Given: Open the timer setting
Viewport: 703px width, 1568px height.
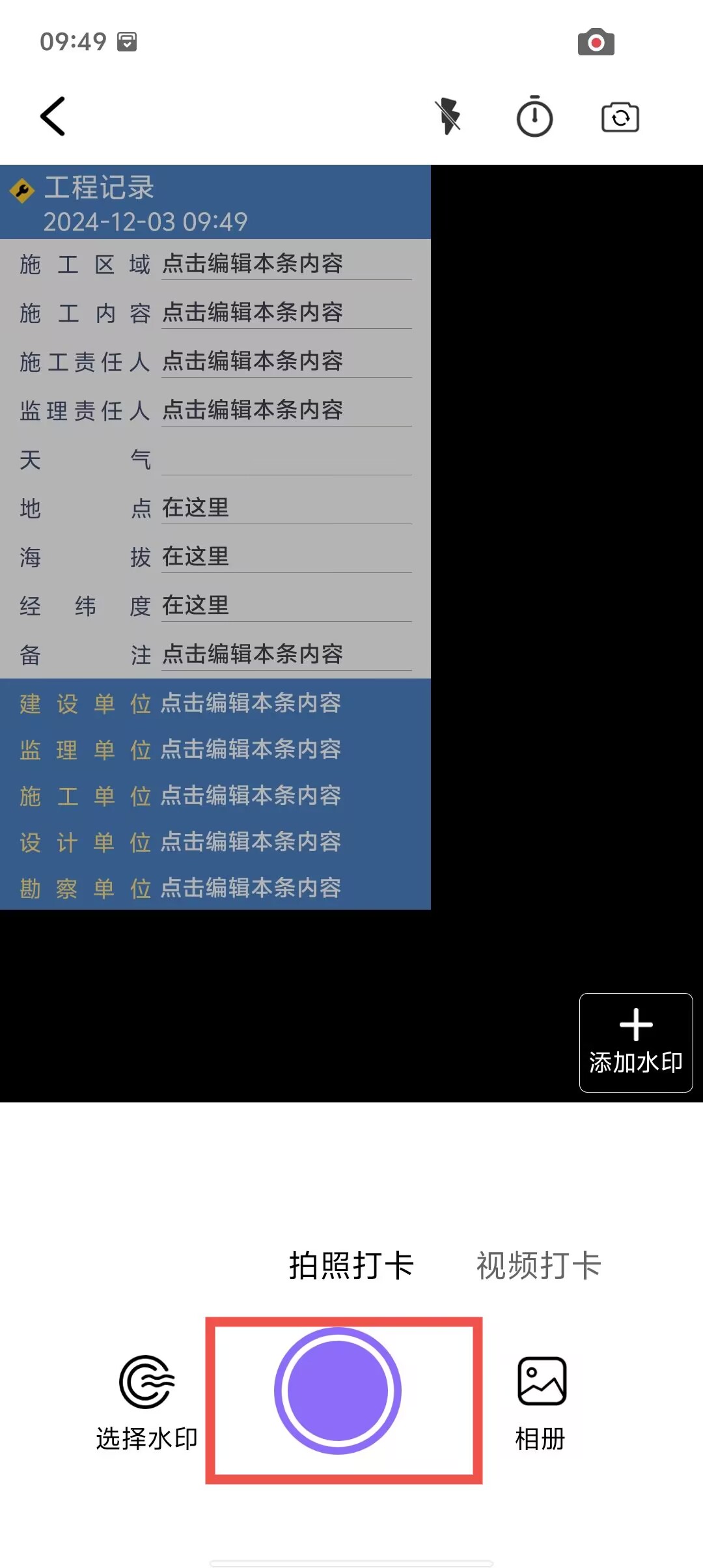Looking at the screenshot, I should [534, 117].
